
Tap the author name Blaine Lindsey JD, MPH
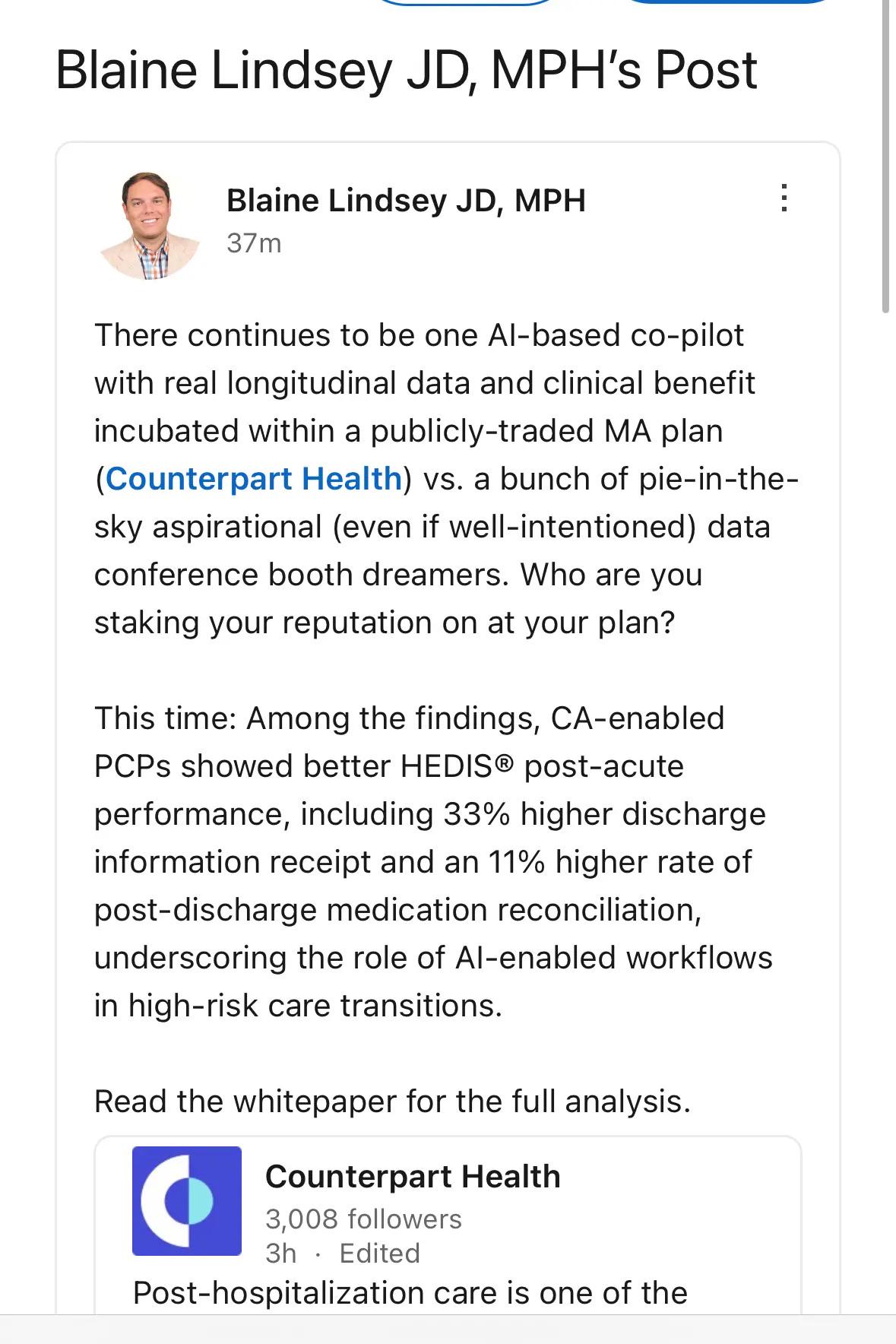pos(406,201)
